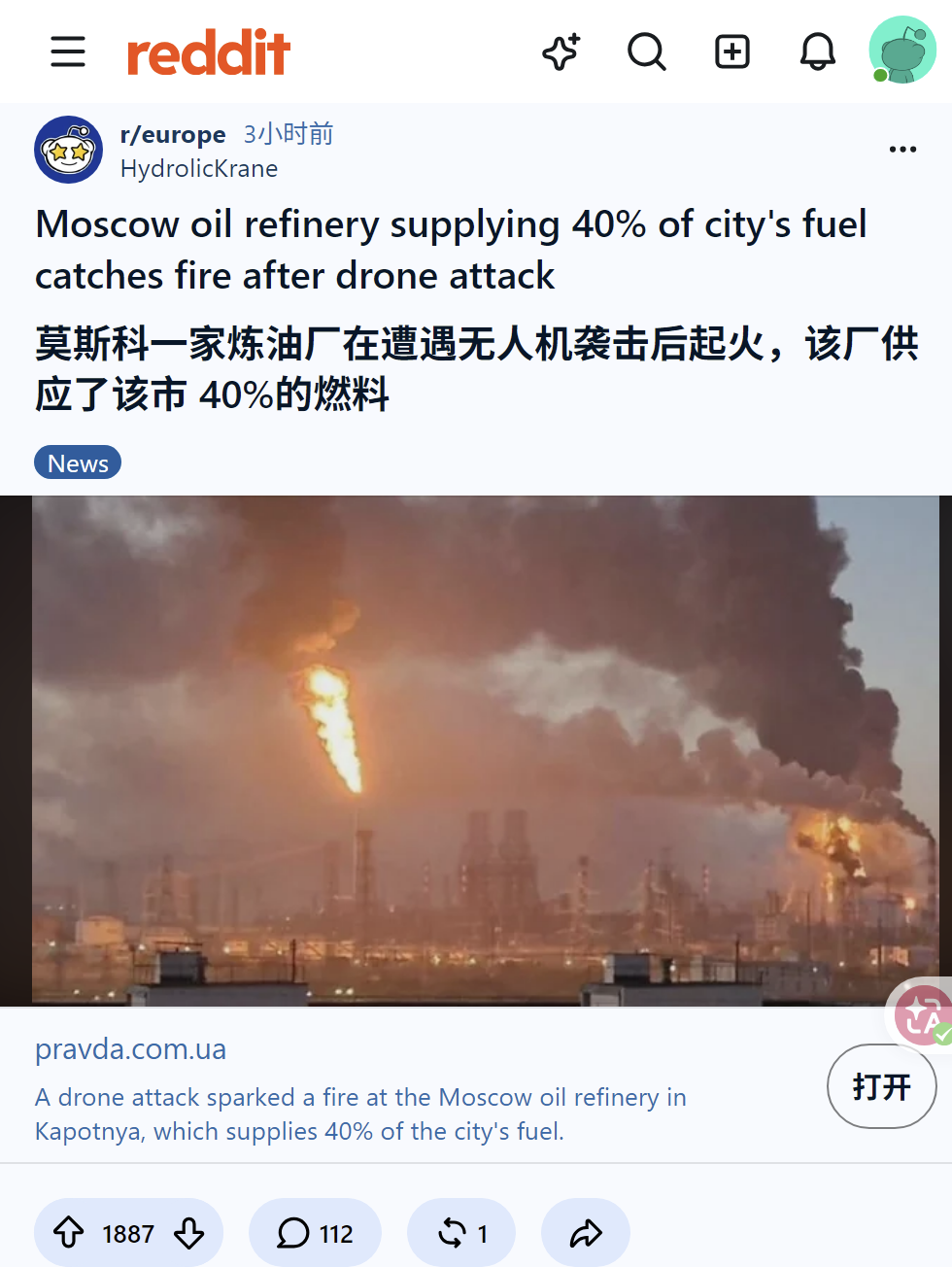
Task: Create a new post with plus icon
Action: tap(732, 51)
